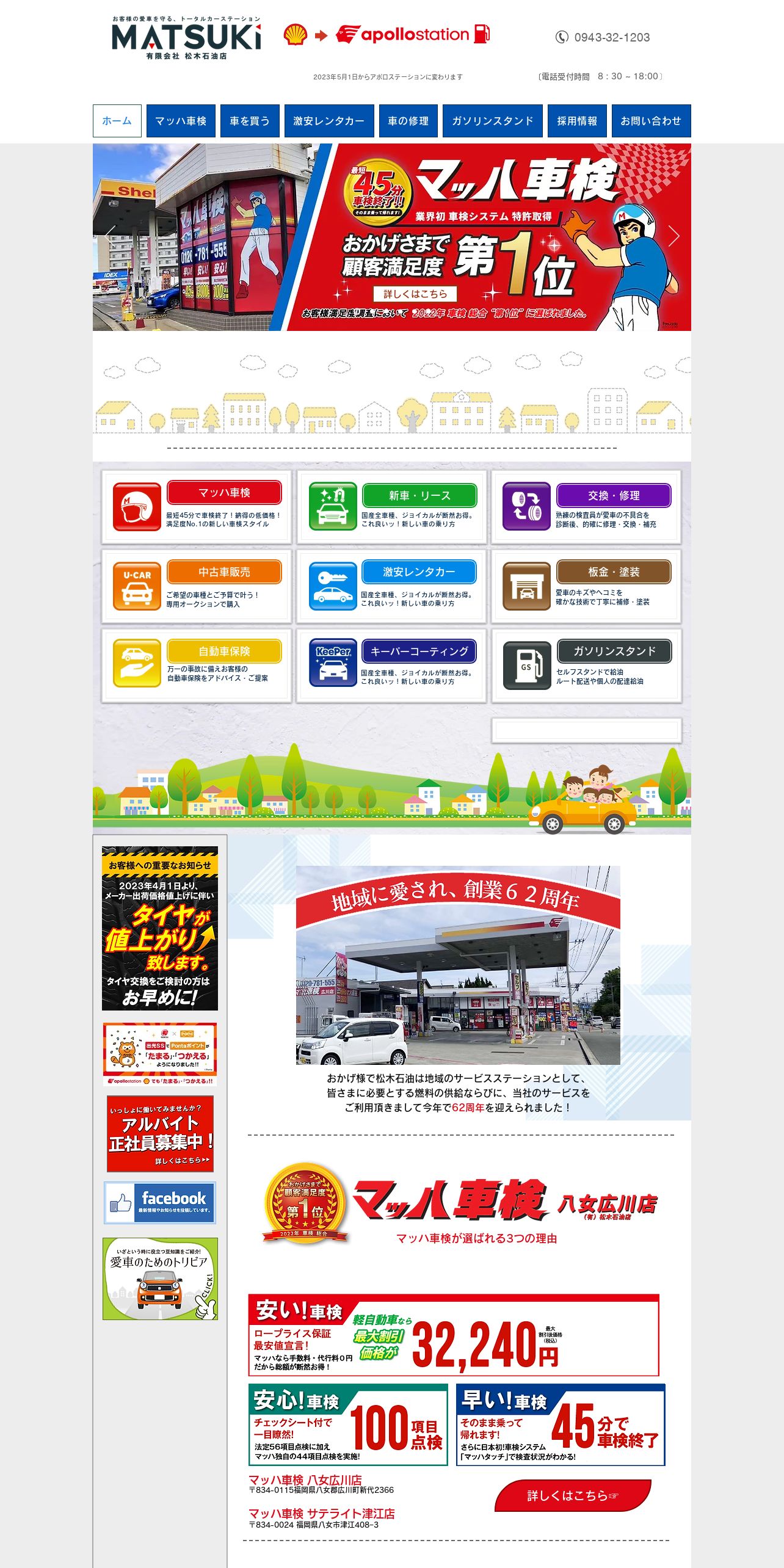The height and width of the screenshot is (1568, 784).
Task: Open the 板金・塗装 service card
Action: point(586,586)
